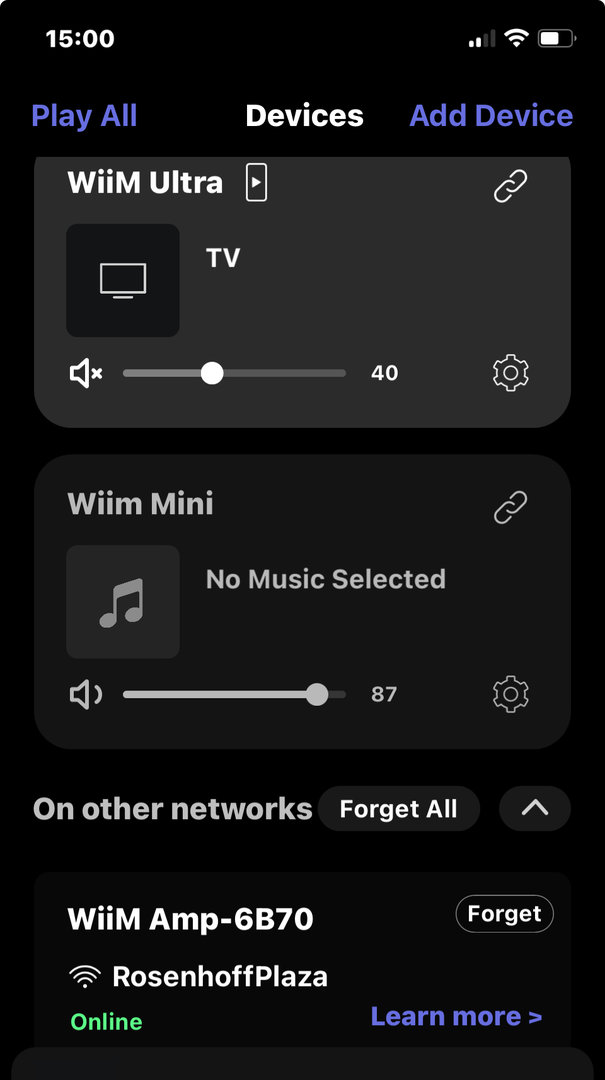Image resolution: width=605 pixels, height=1080 pixels.
Task: Collapse the On other networks section
Action: [x=535, y=809]
